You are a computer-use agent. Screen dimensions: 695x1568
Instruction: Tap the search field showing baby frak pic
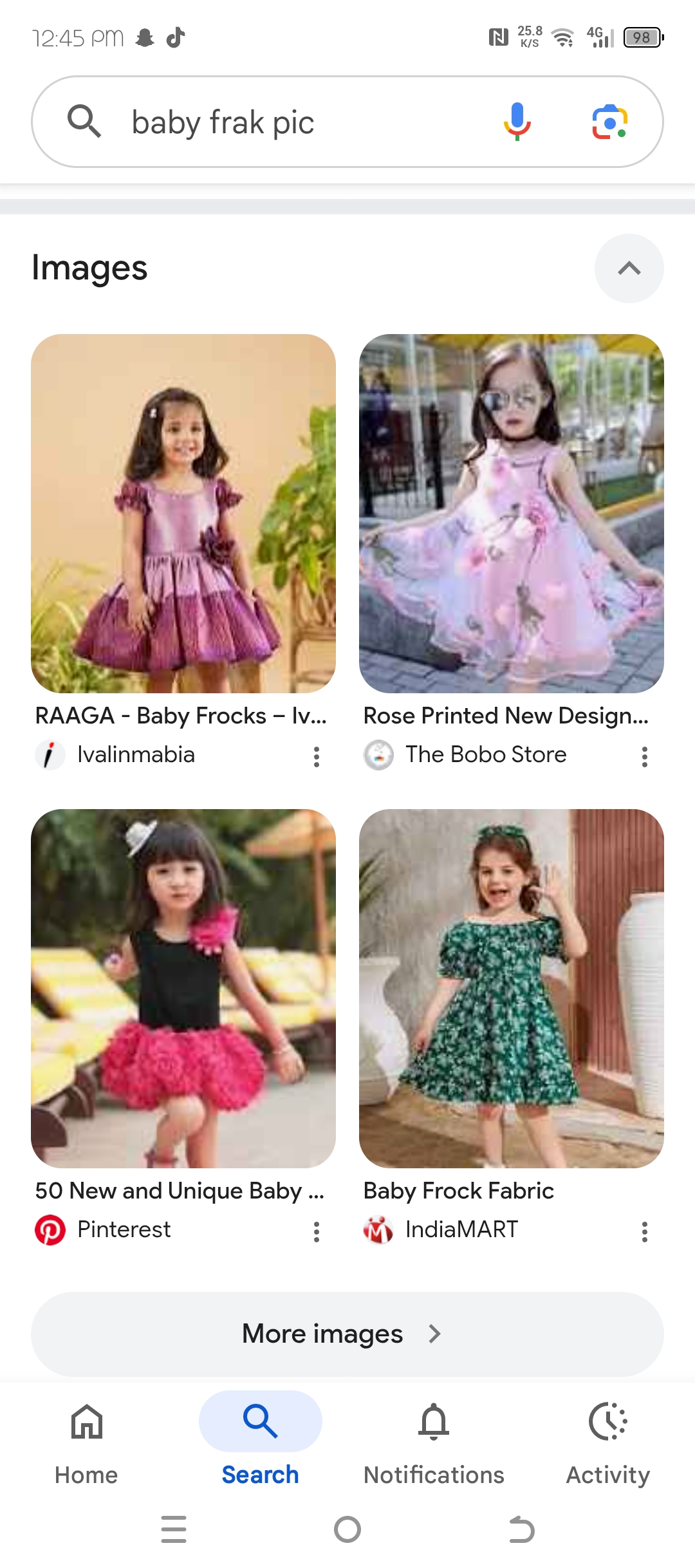pyautogui.click(x=290, y=122)
